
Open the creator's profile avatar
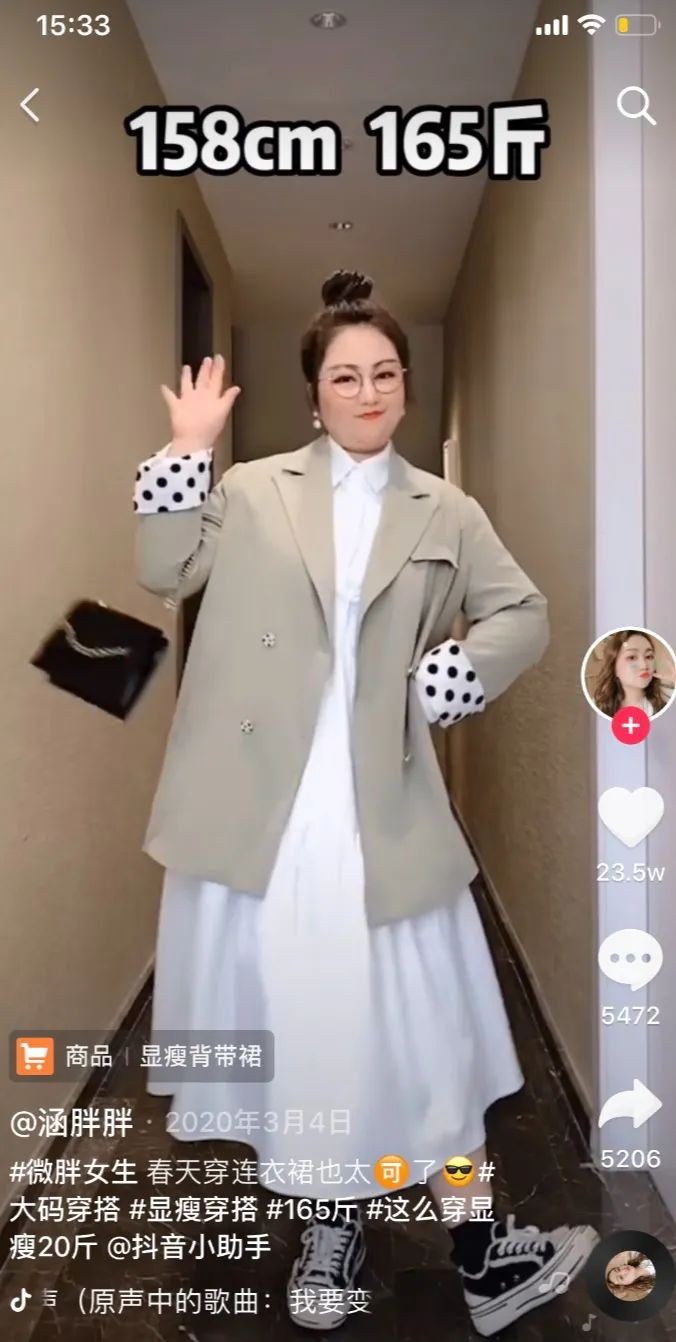pyautogui.click(x=629, y=674)
